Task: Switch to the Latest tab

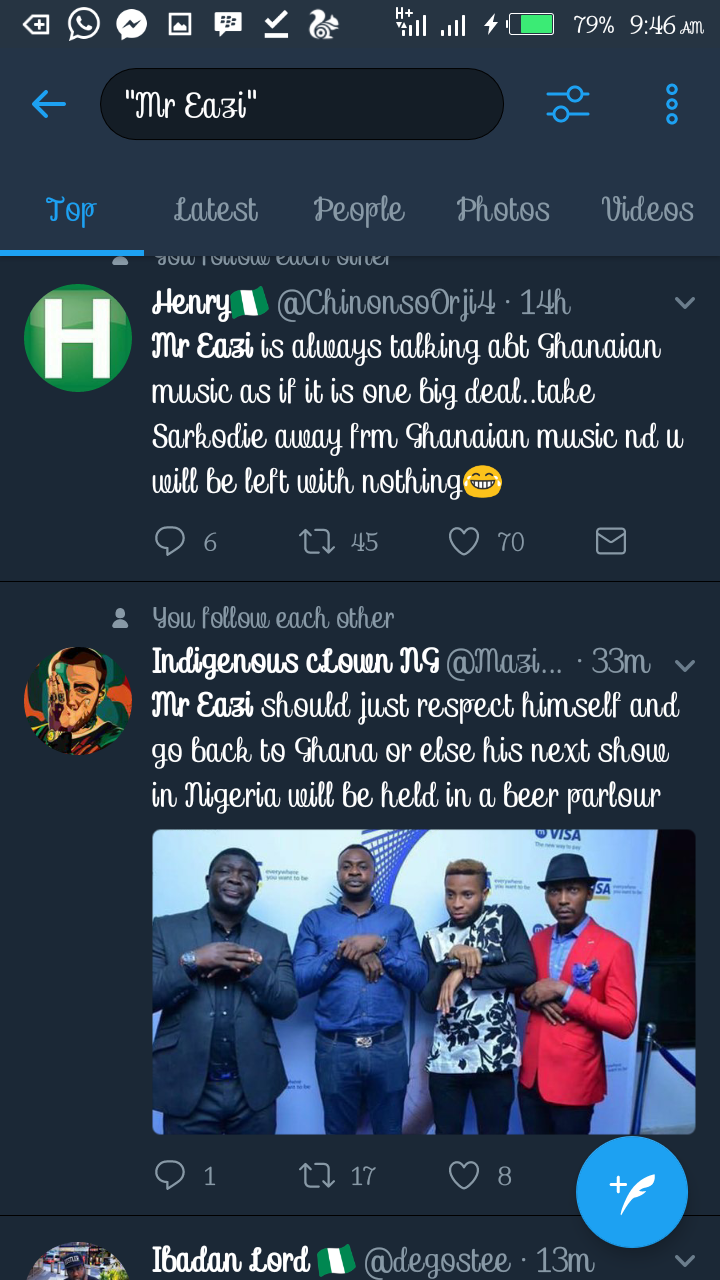Action: [x=215, y=210]
